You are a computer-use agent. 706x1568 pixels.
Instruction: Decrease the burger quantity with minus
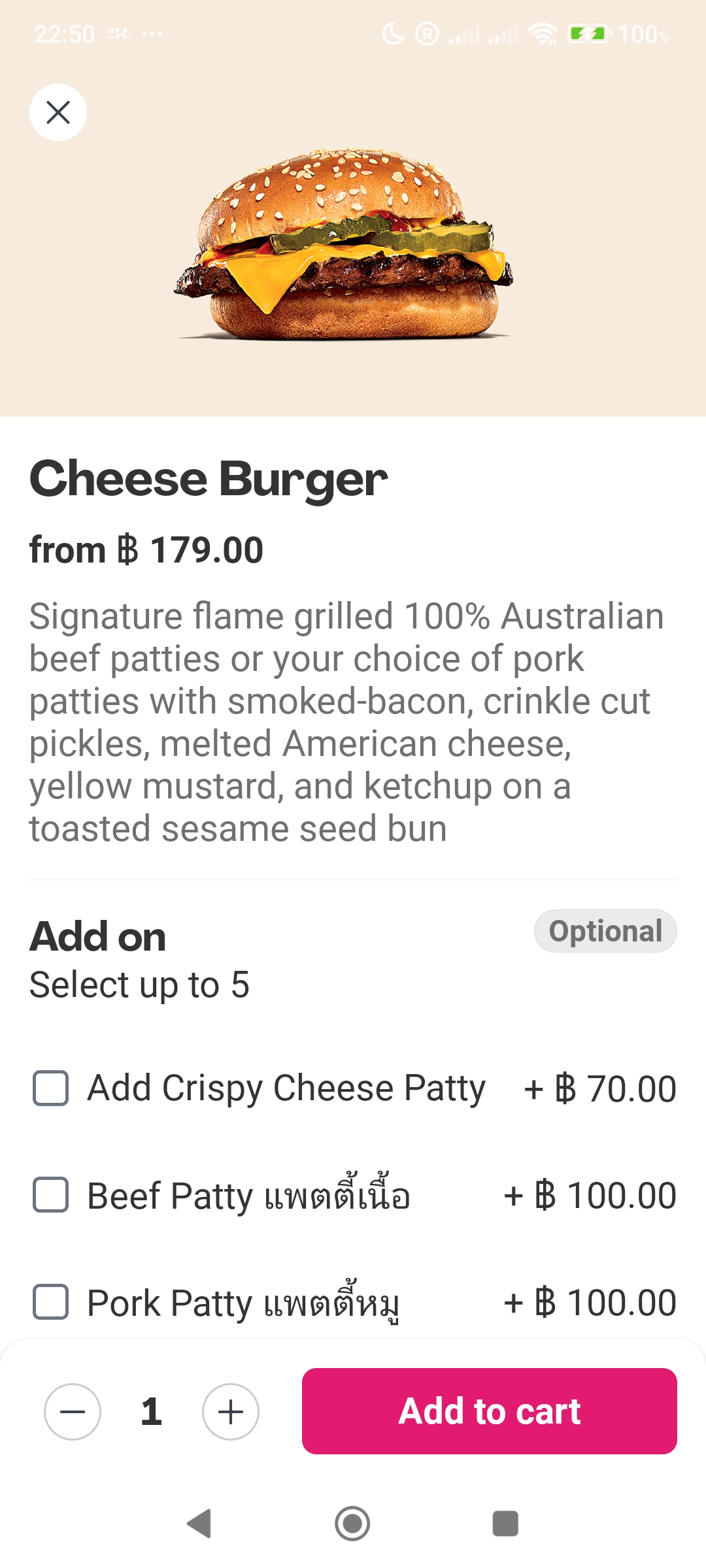click(x=73, y=1412)
